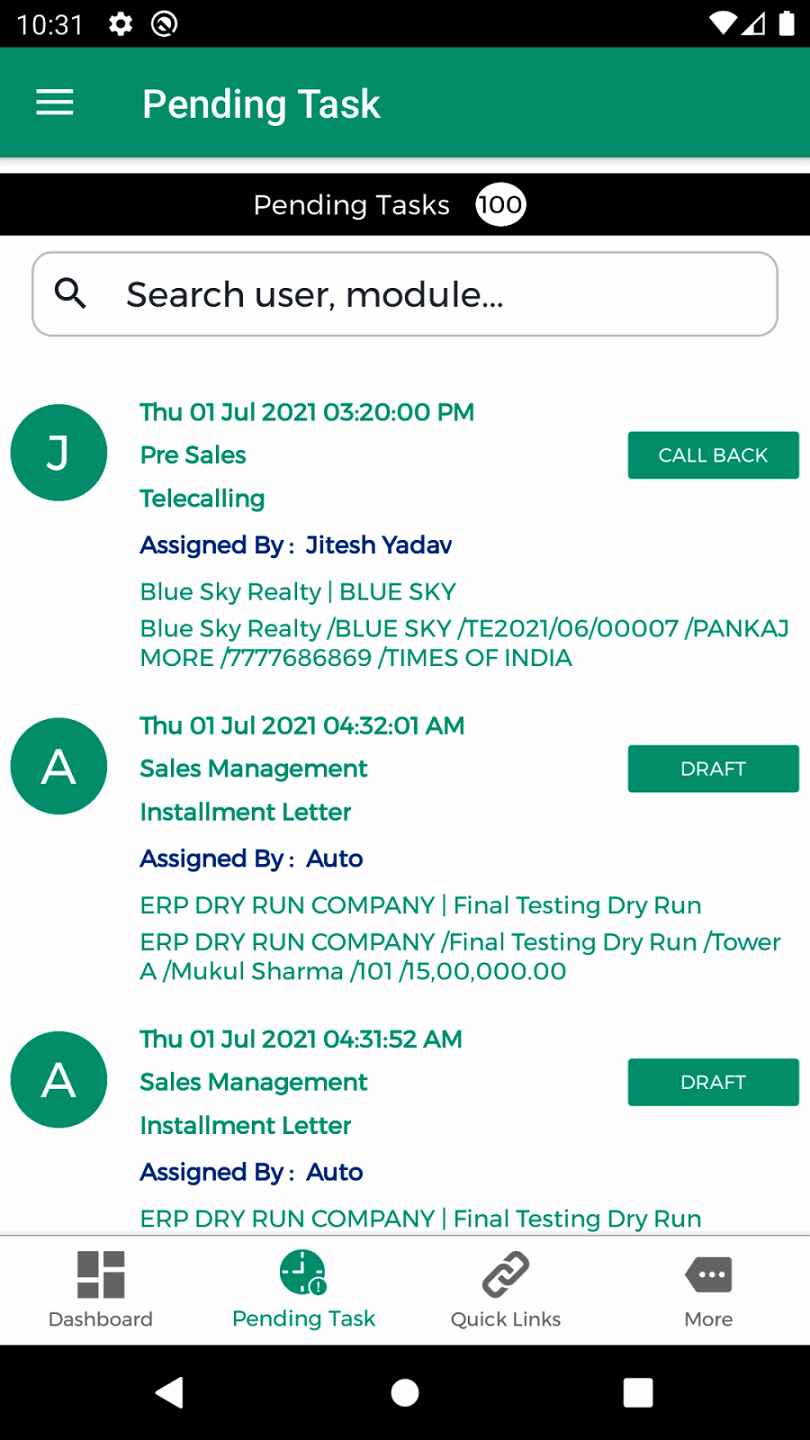Tap DRAFT on the 04:32:01 AM task
810x1440 pixels.
pyautogui.click(x=713, y=769)
